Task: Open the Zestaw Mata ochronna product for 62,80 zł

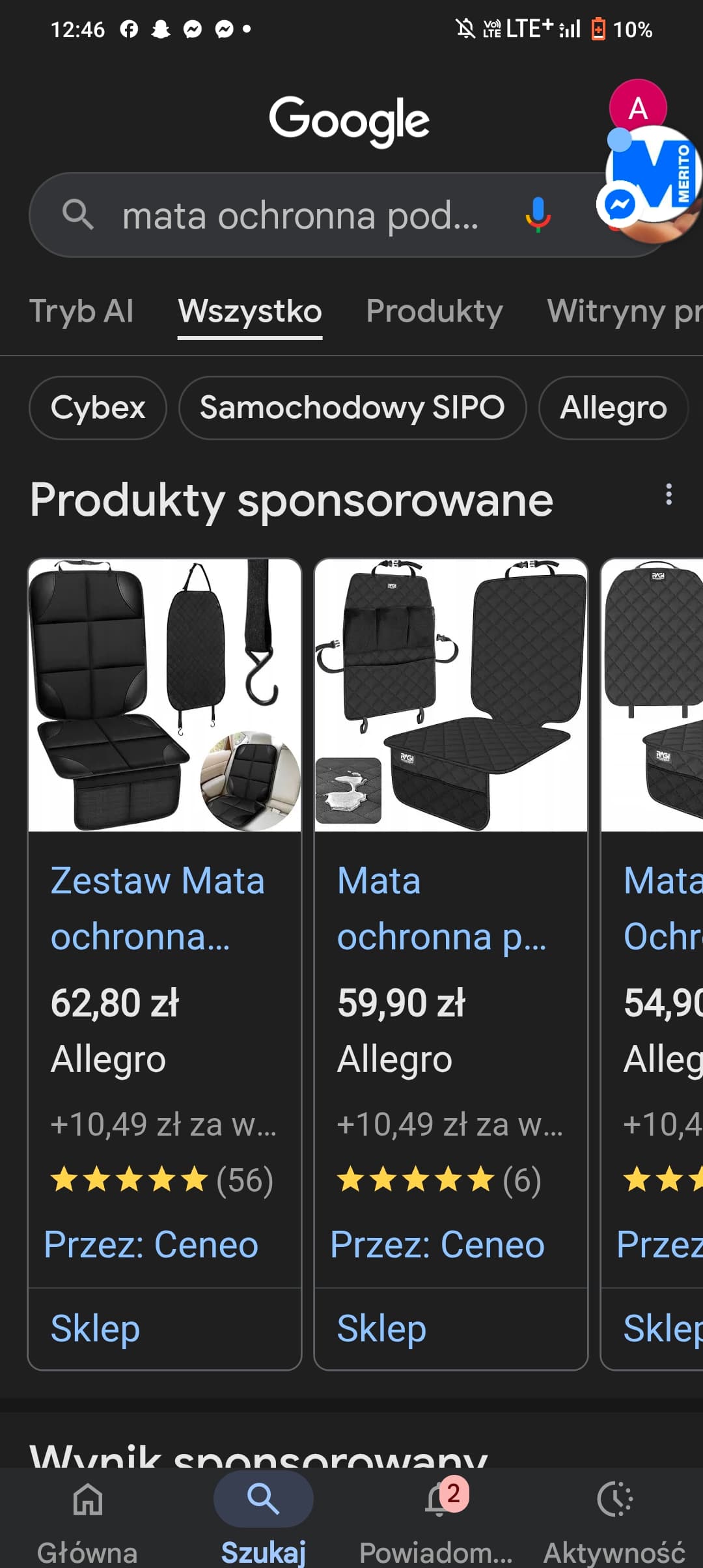Action: click(x=158, y=908)
